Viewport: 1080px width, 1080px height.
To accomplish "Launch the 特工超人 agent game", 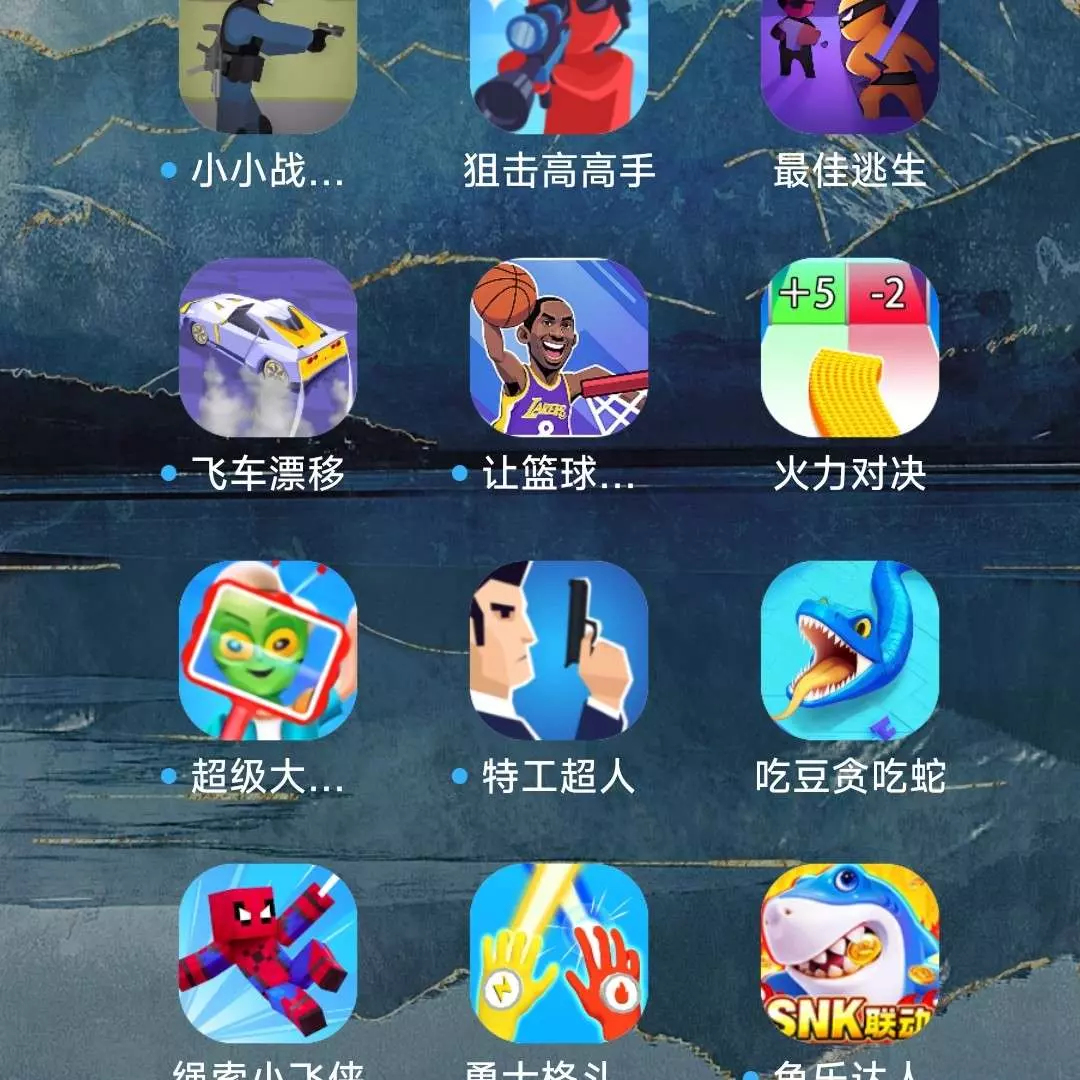I will click(559, 650).
